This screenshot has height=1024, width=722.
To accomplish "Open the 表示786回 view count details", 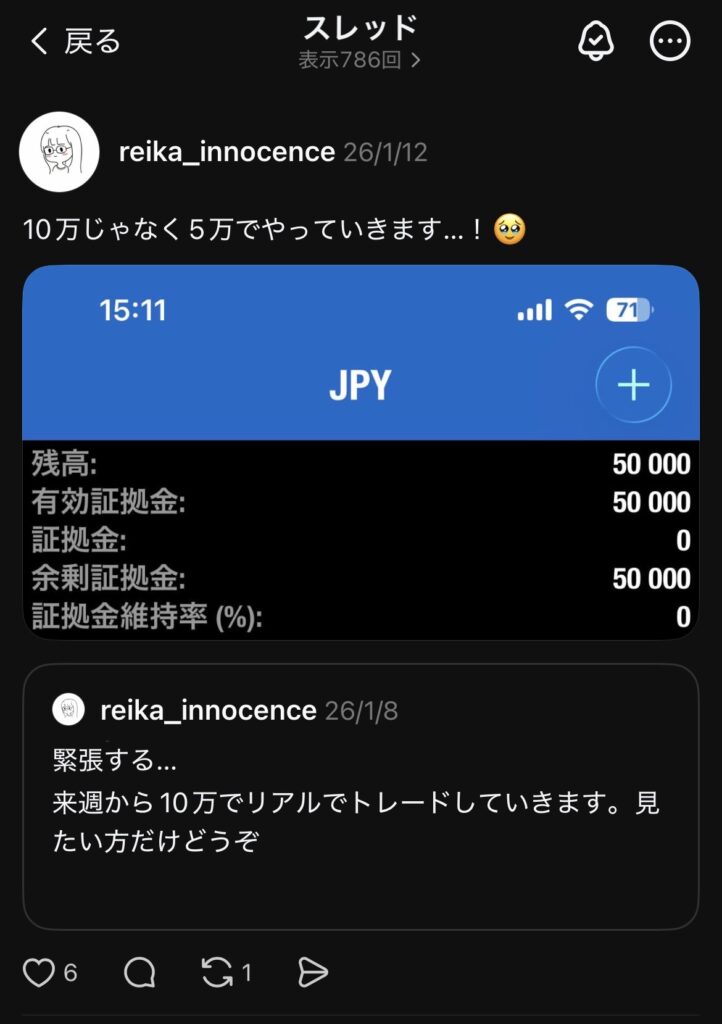I will [x=359, y=60].
